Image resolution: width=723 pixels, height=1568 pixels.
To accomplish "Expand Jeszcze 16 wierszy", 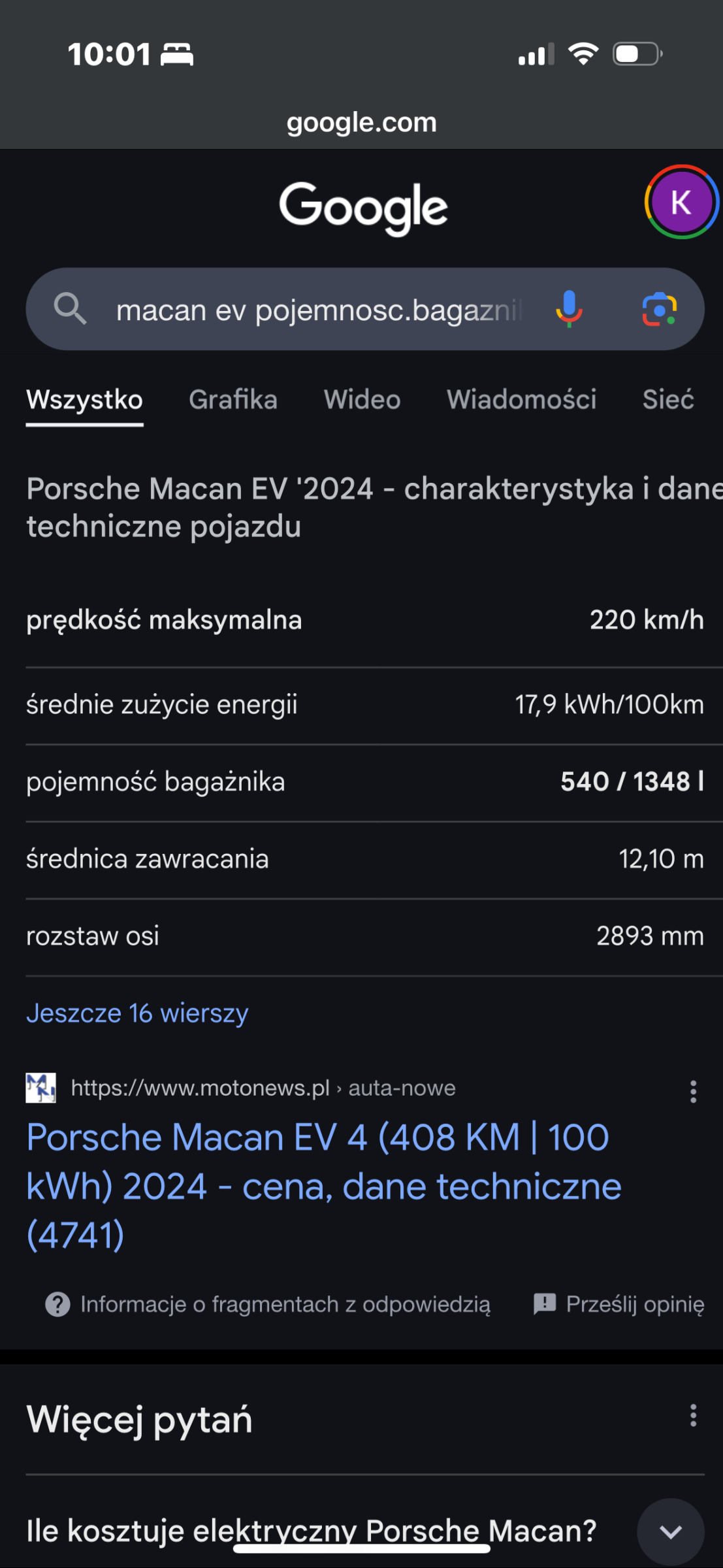I will pos(137,1013).
